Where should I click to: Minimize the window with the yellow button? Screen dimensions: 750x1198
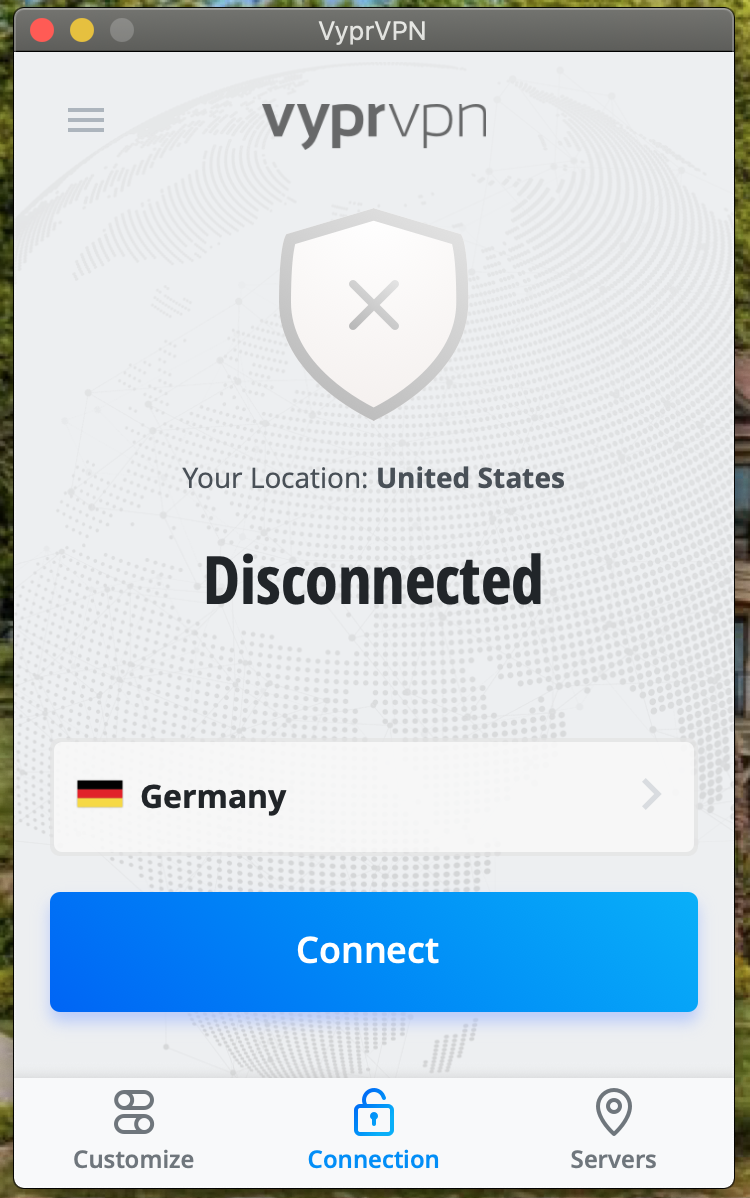point(82,30)
